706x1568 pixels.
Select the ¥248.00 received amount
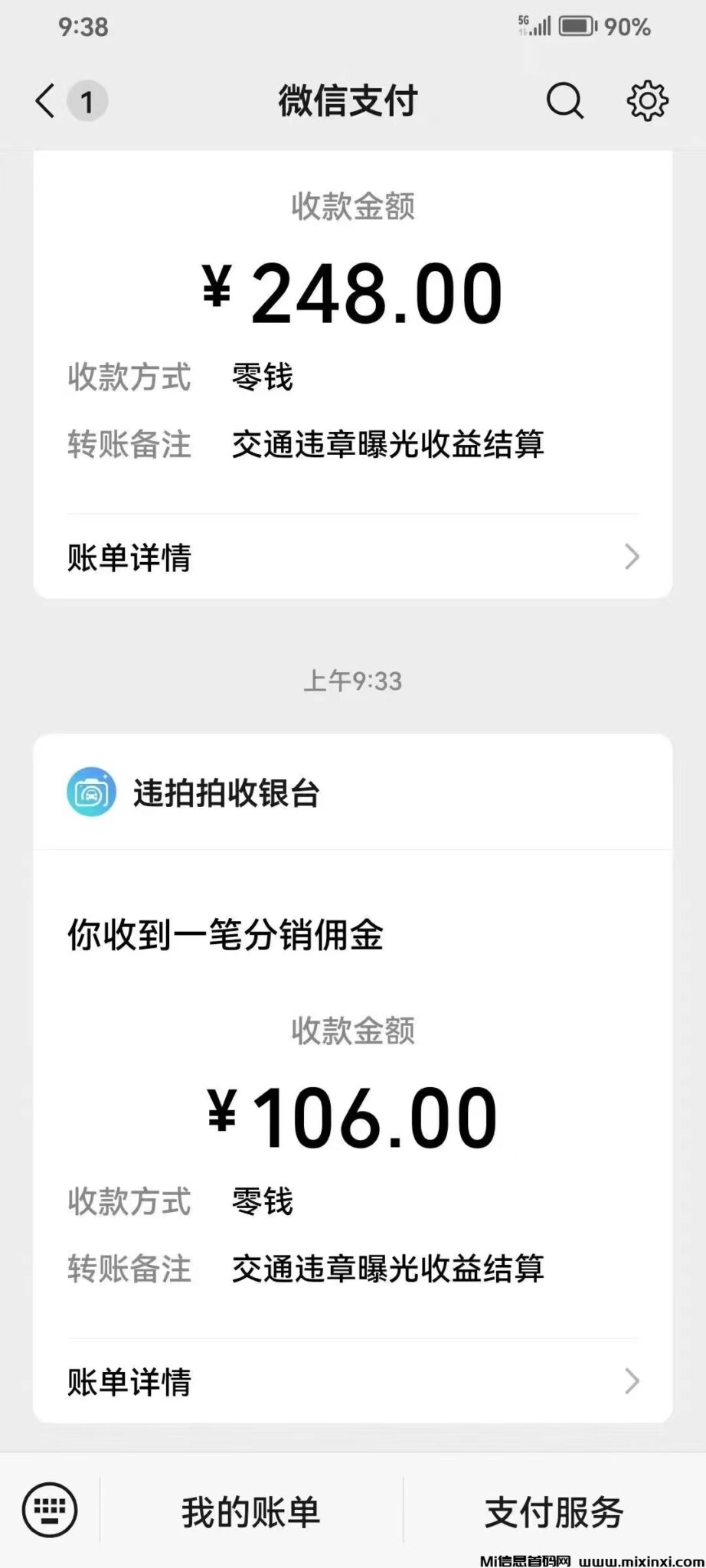point(352,291)
